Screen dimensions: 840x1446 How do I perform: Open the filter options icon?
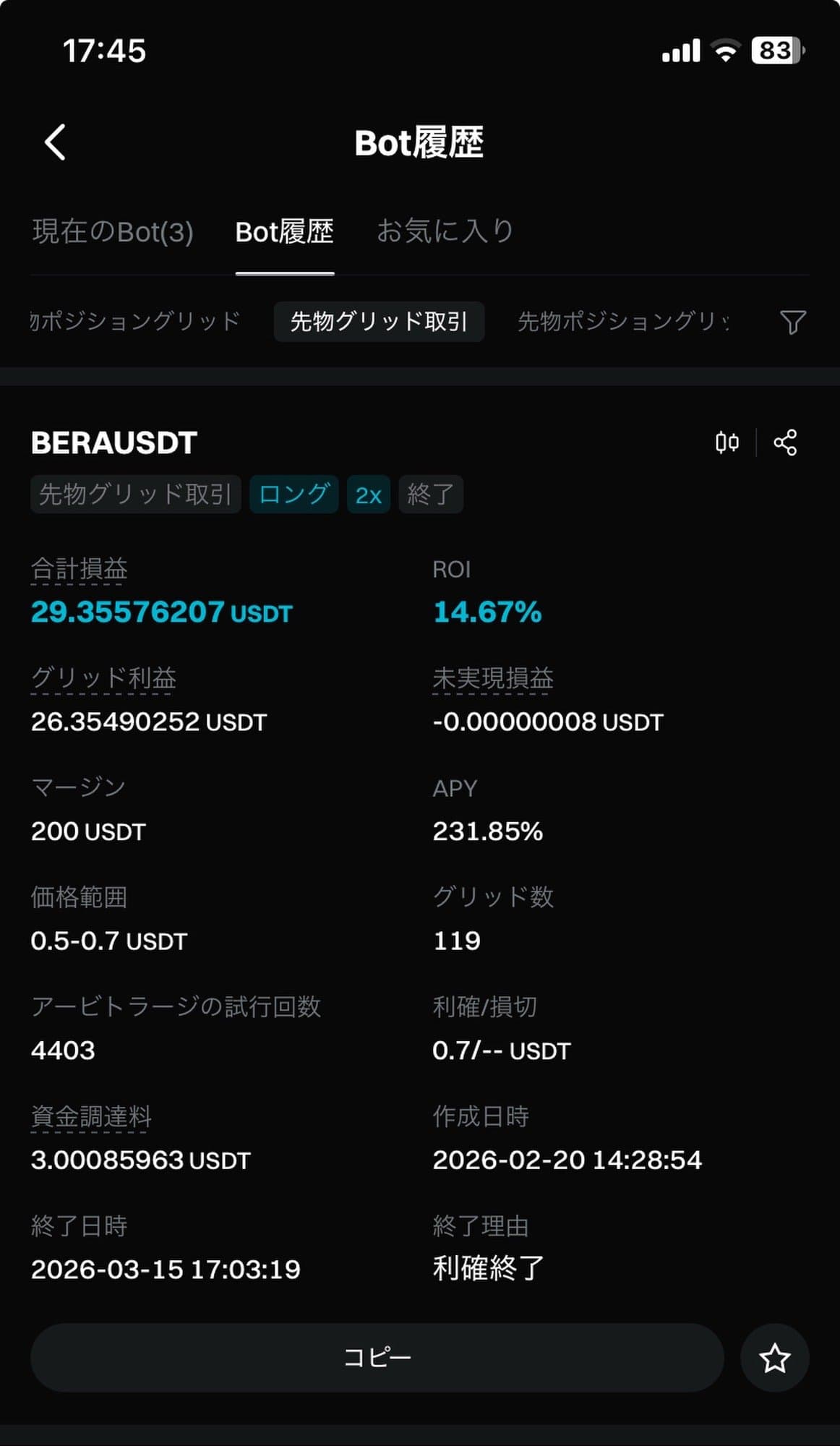(x=793, y=322)
